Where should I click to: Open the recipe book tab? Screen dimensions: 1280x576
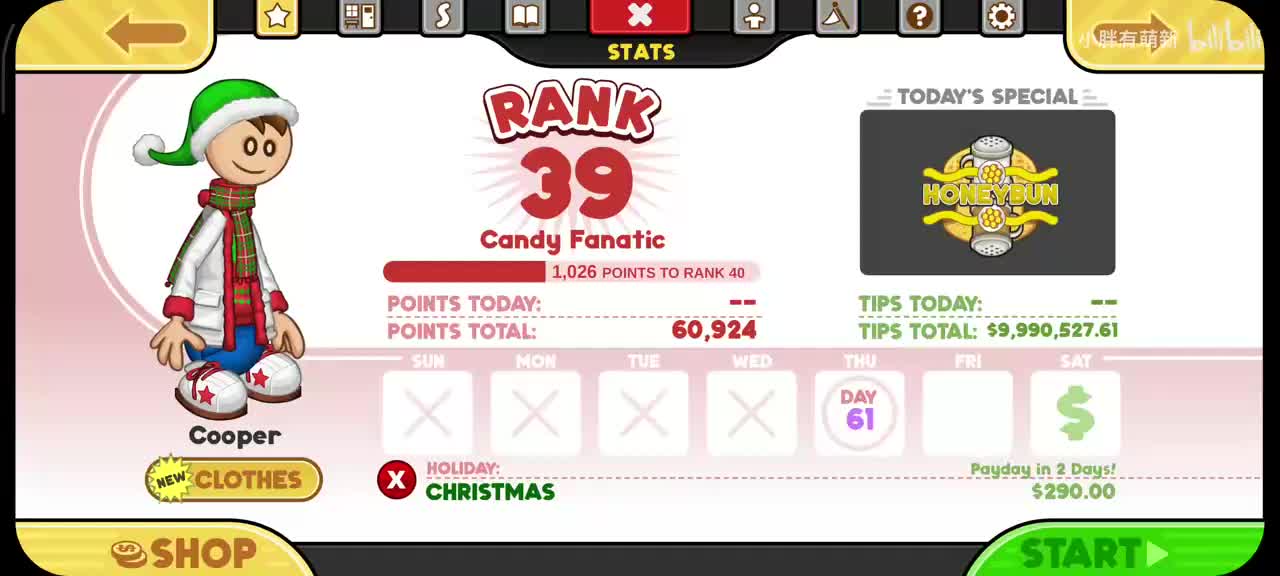[525, 16]
